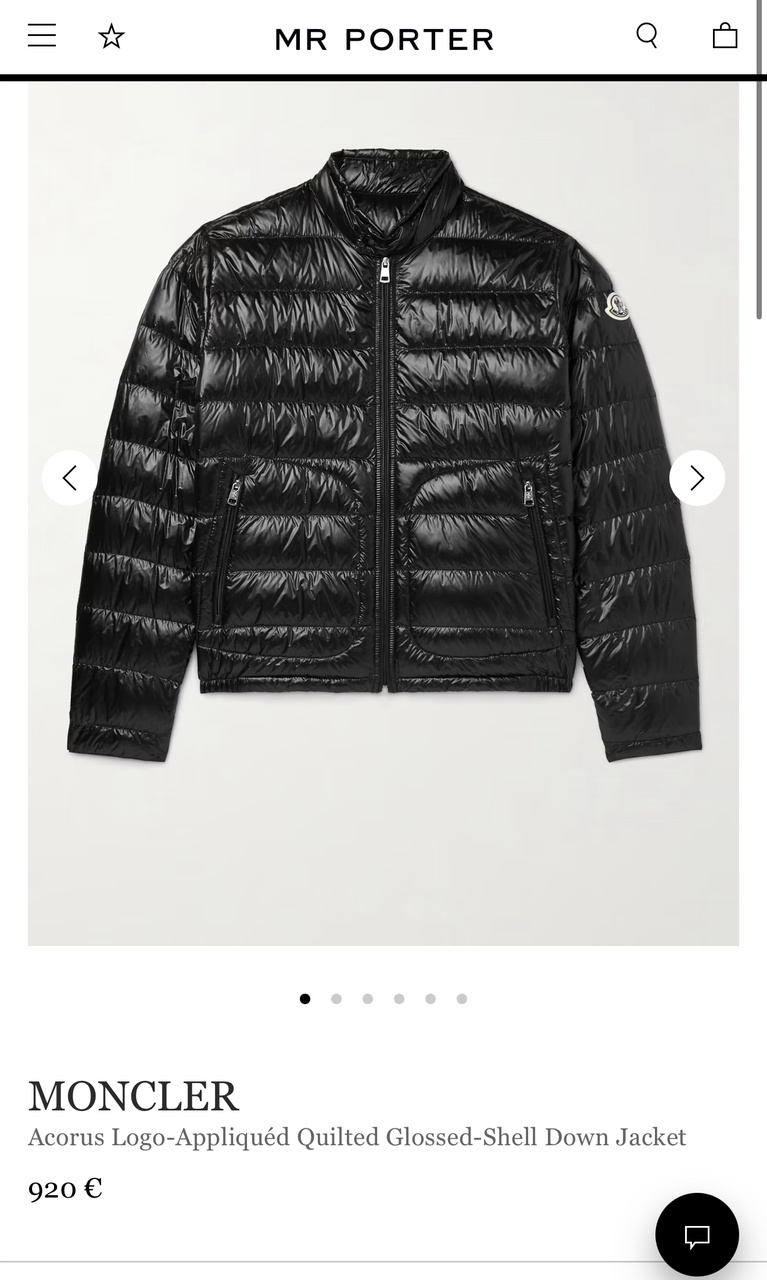
Task: Show the next product image
Action: [697, 478]
